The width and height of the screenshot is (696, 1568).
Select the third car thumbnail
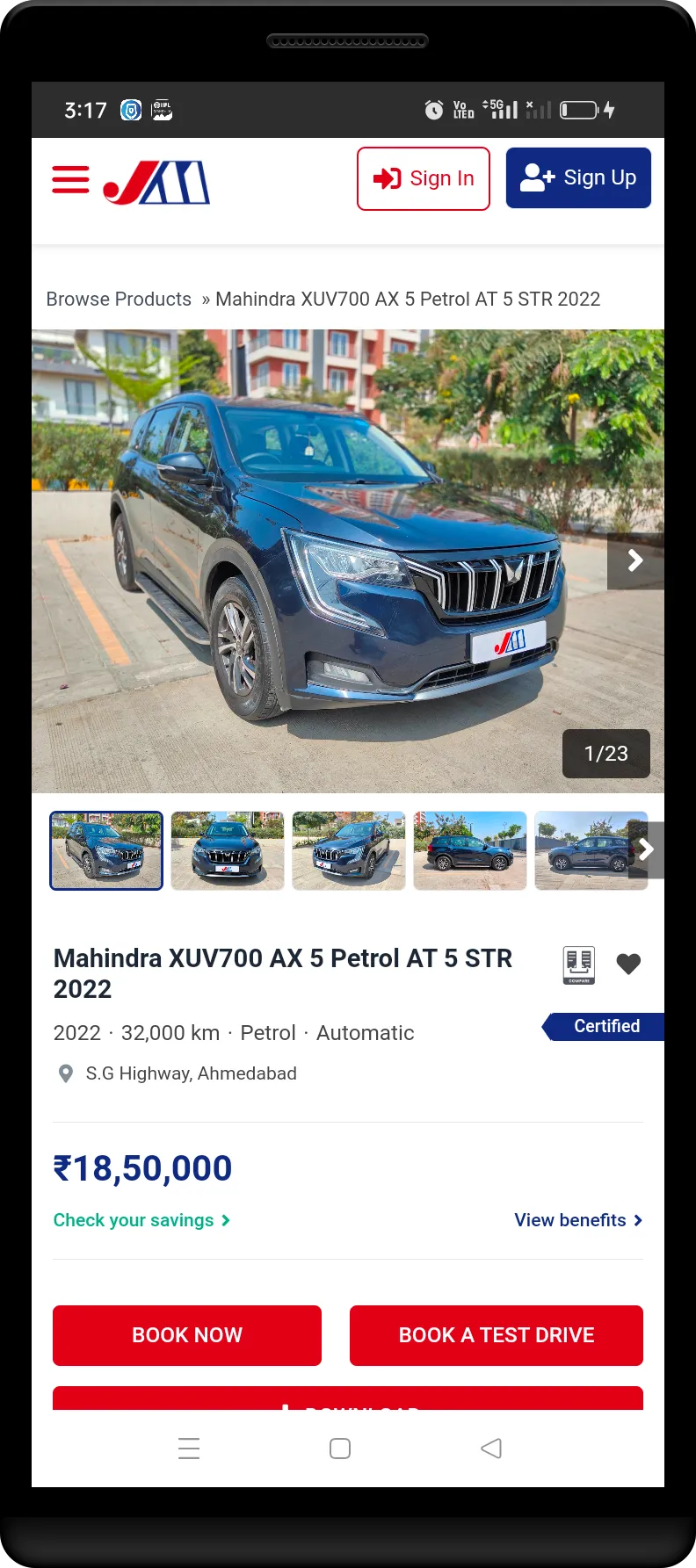tap(349, 850)
